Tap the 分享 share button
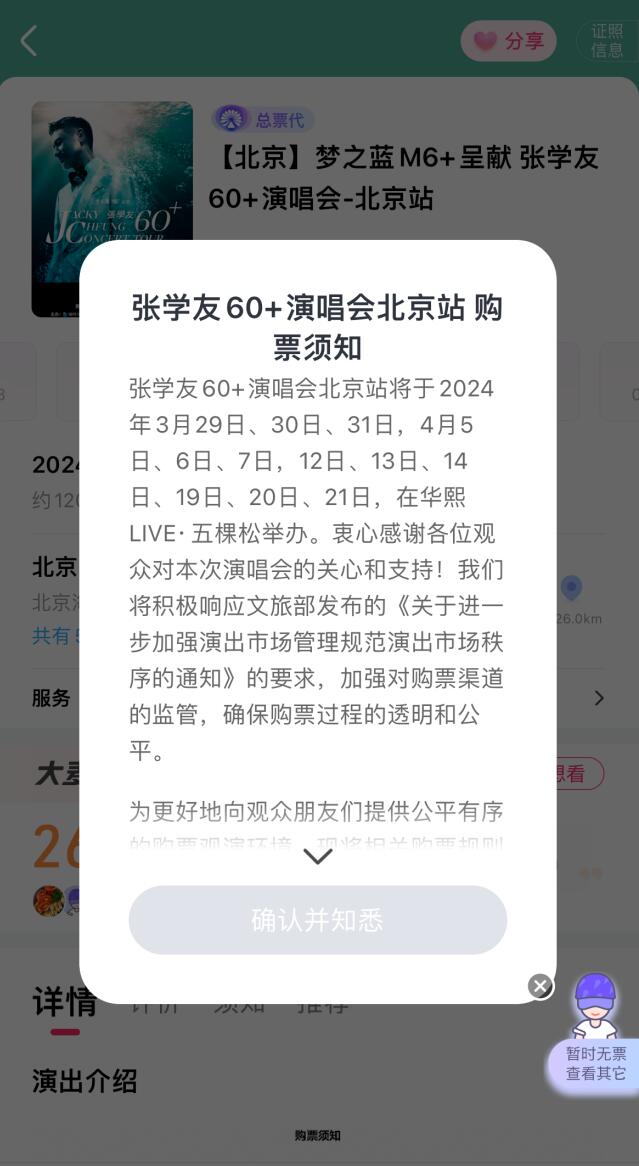 click(x=508, y=41)
